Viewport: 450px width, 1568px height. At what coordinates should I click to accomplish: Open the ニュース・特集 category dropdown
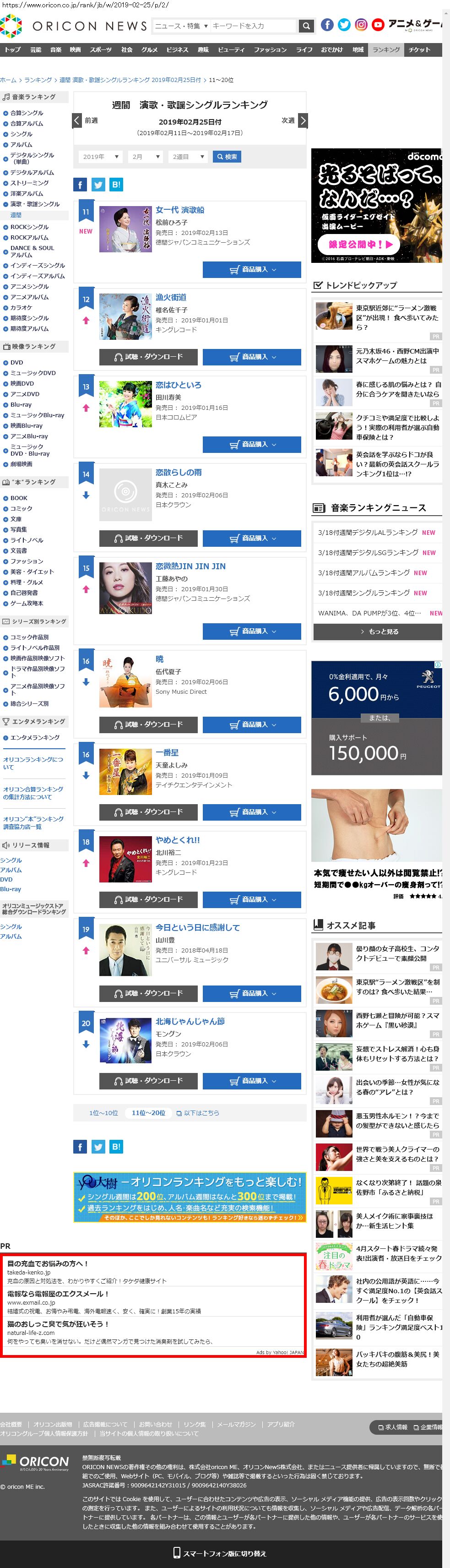pyautogui.click(x=181, y=26)
